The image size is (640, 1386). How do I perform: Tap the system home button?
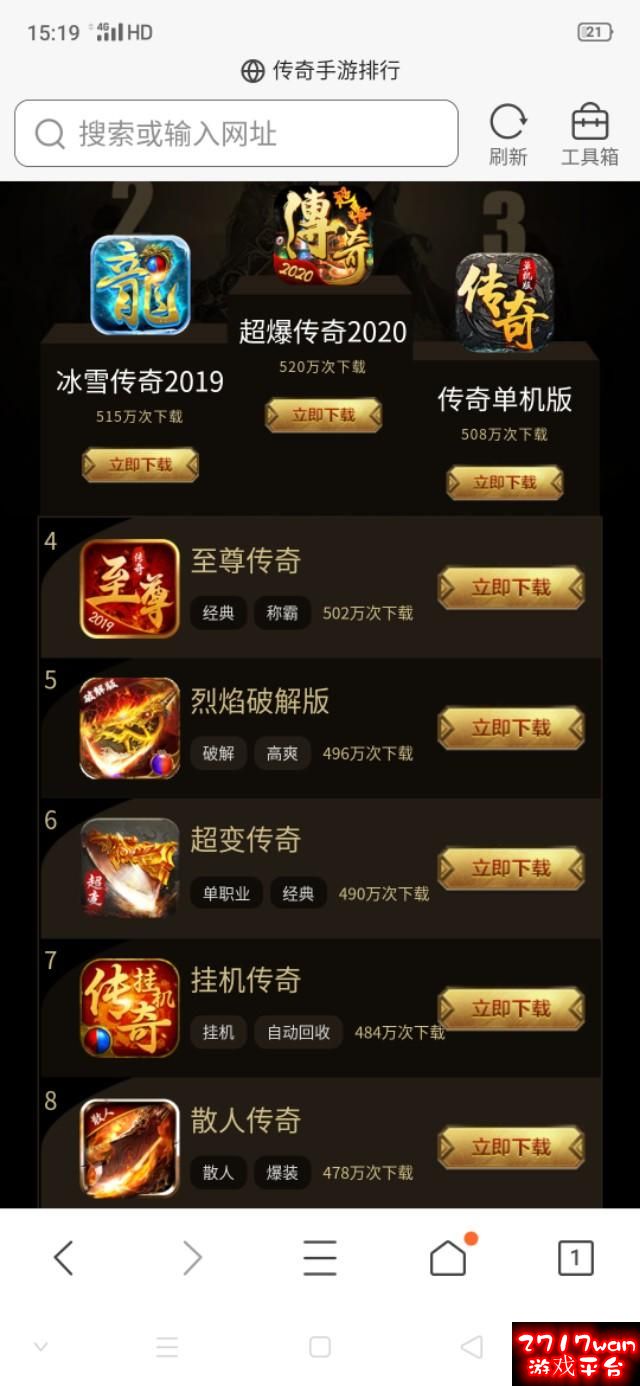tap(320, 1346)
